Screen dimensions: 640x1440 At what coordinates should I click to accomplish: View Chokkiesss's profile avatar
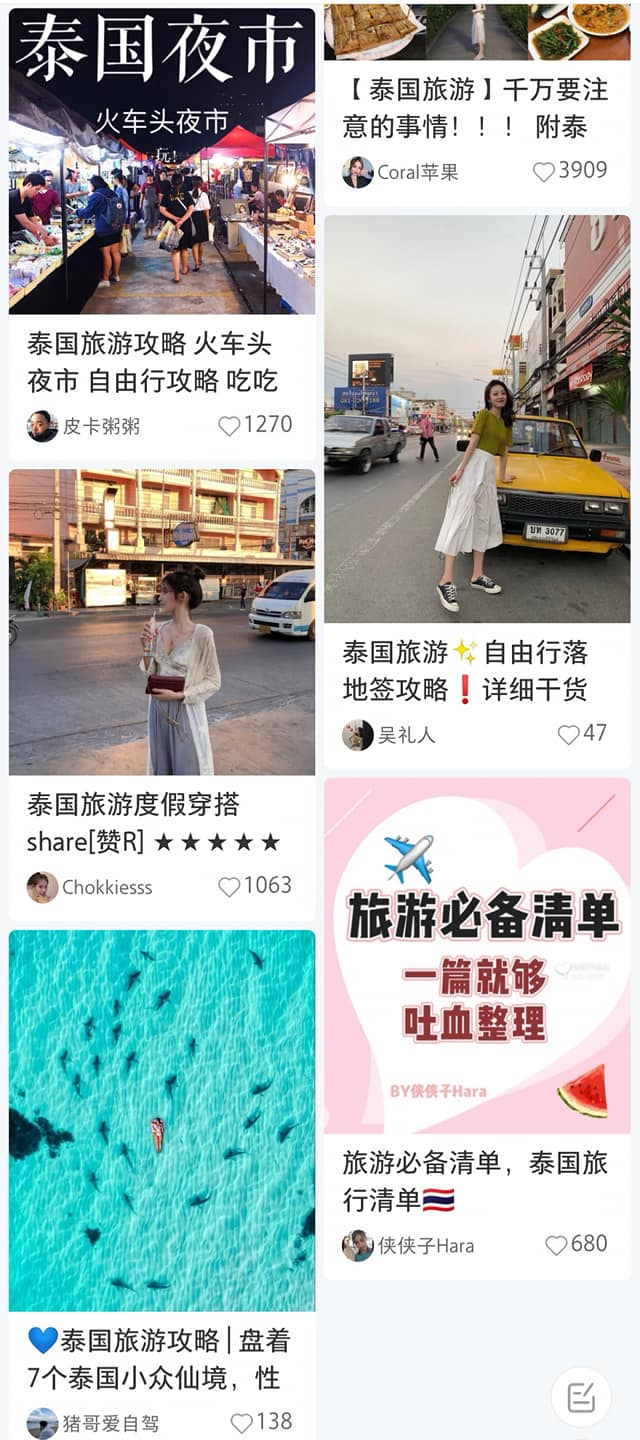pyautogui.click(x=42, y=887)
